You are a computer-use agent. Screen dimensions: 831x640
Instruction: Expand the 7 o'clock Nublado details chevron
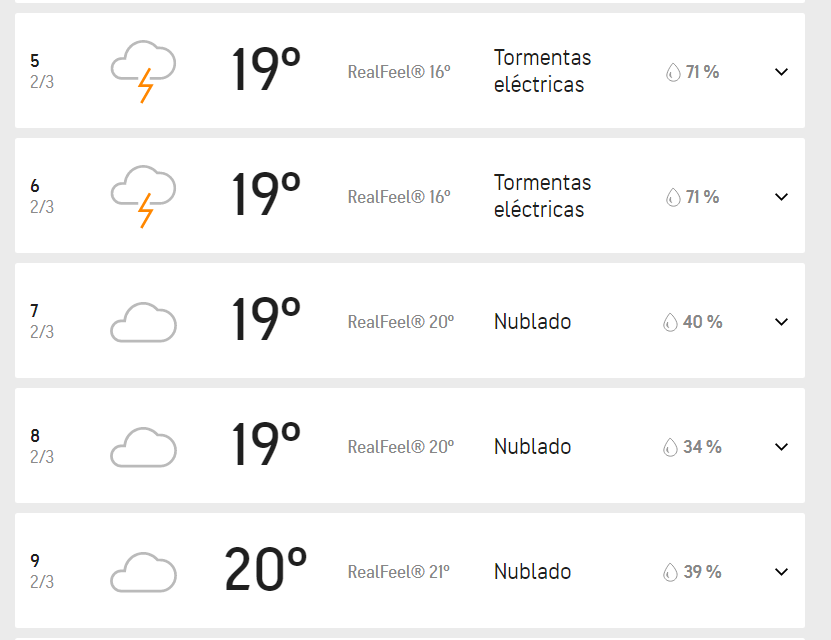782,322
